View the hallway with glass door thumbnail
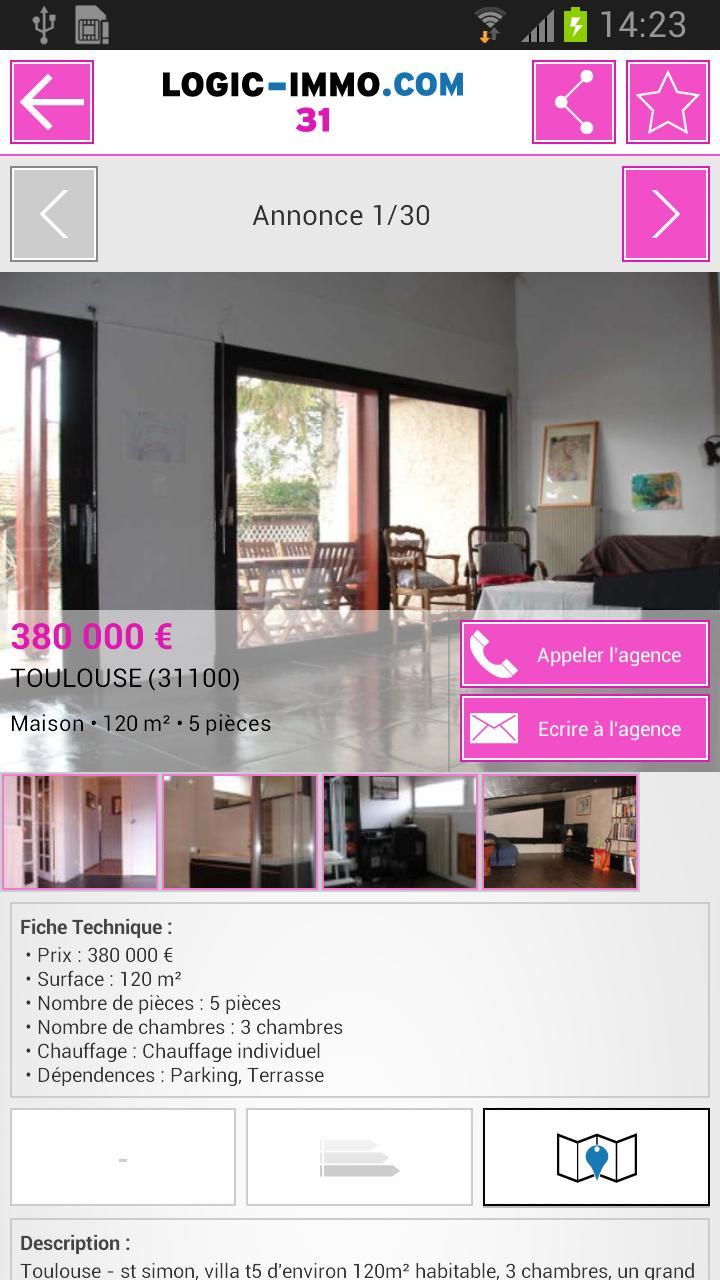 [x=80, y=832]
